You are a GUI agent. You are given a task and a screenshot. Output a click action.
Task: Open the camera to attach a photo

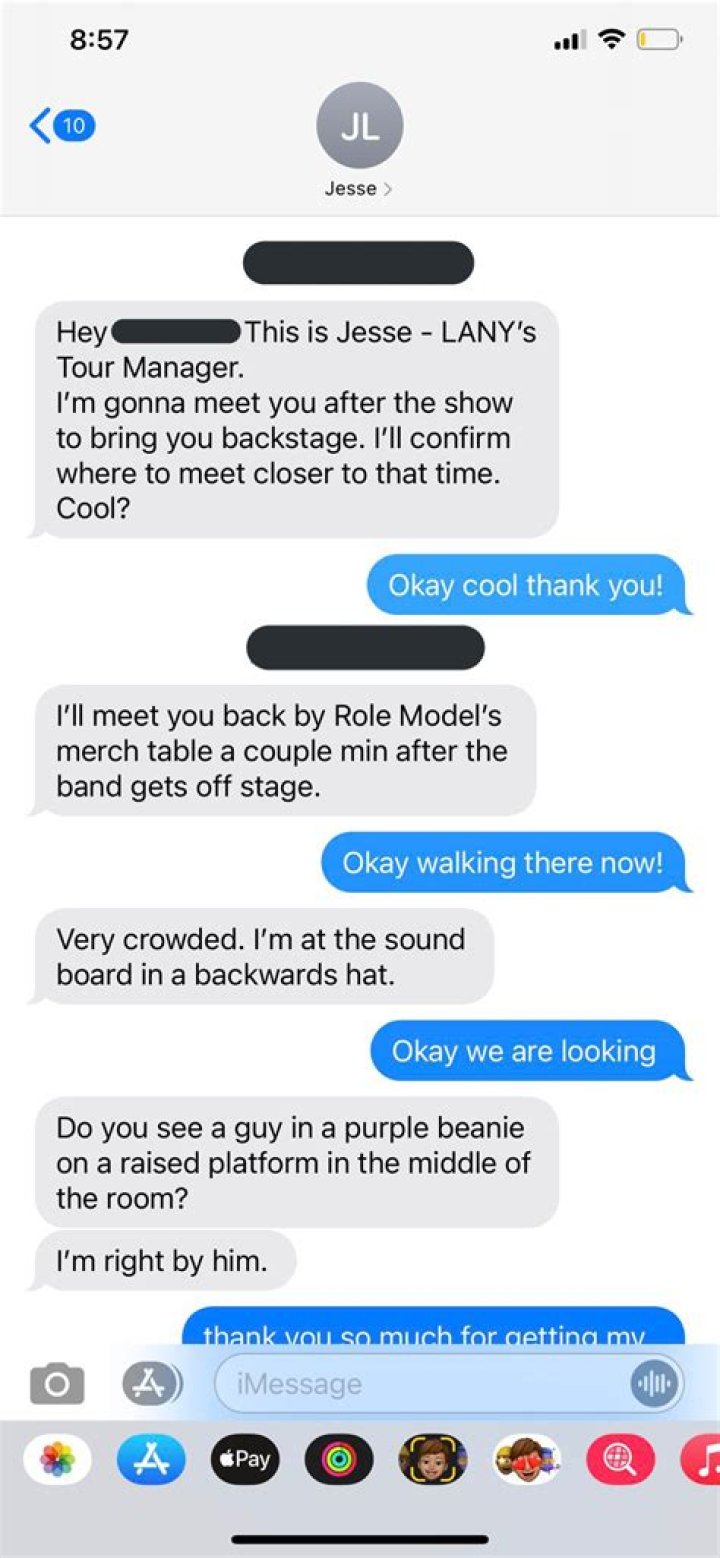coord(57,1383)
